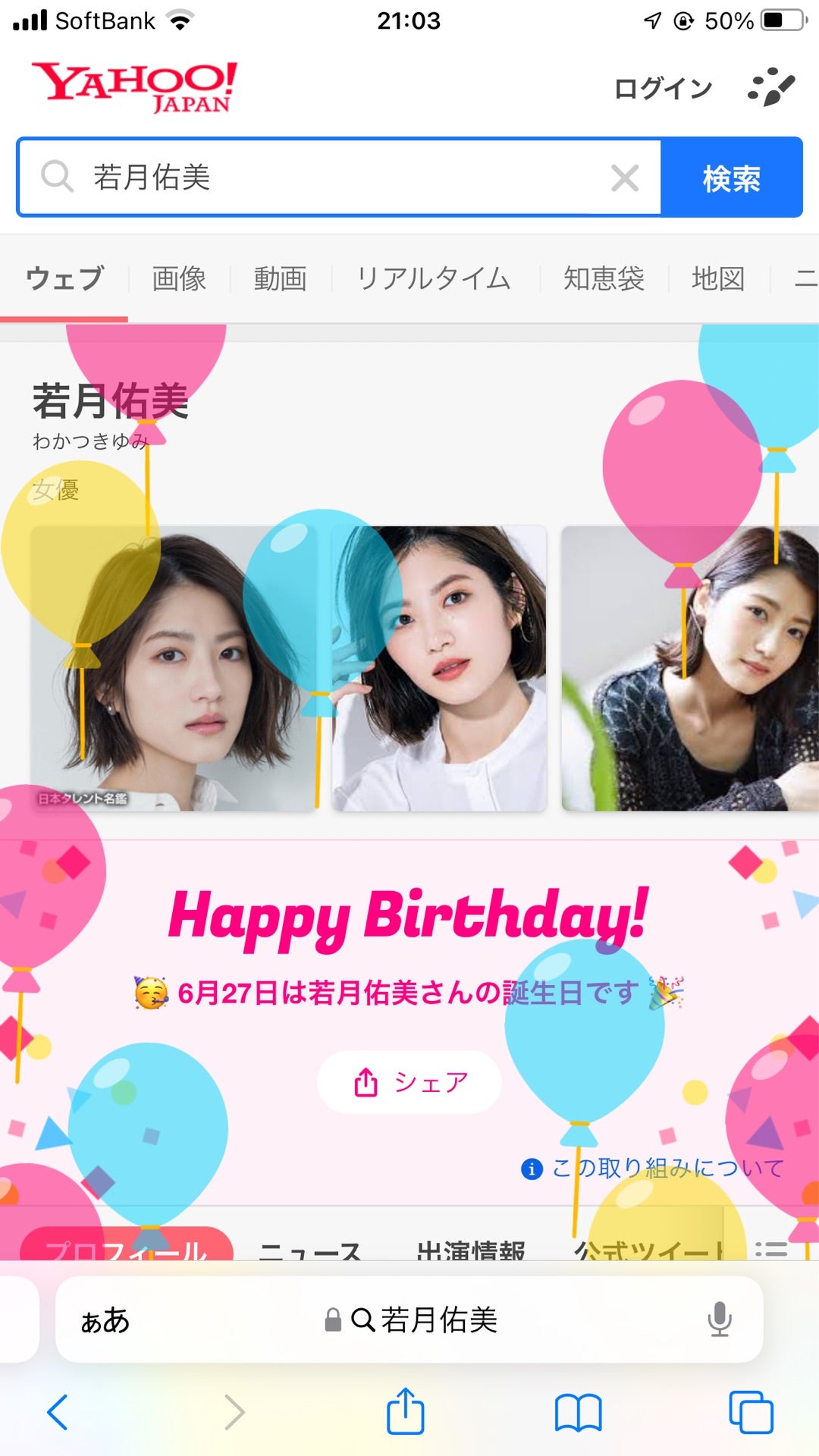Show all open Safari tabs
Viewport: 819px width, 1456px height.
[x=750, y=1414]
